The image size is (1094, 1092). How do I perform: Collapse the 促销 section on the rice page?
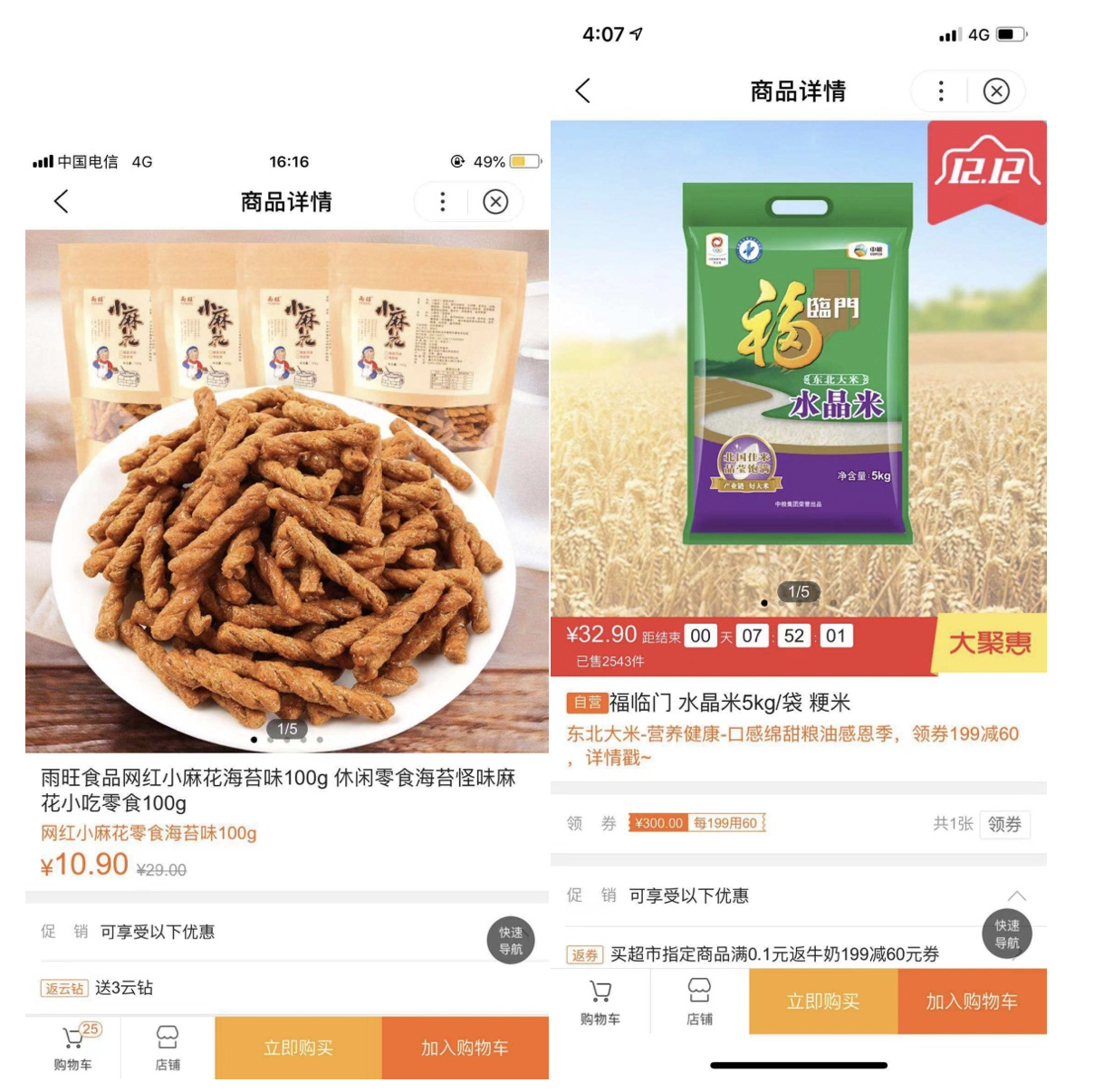pyautogui.click(x=1017, y=896)
